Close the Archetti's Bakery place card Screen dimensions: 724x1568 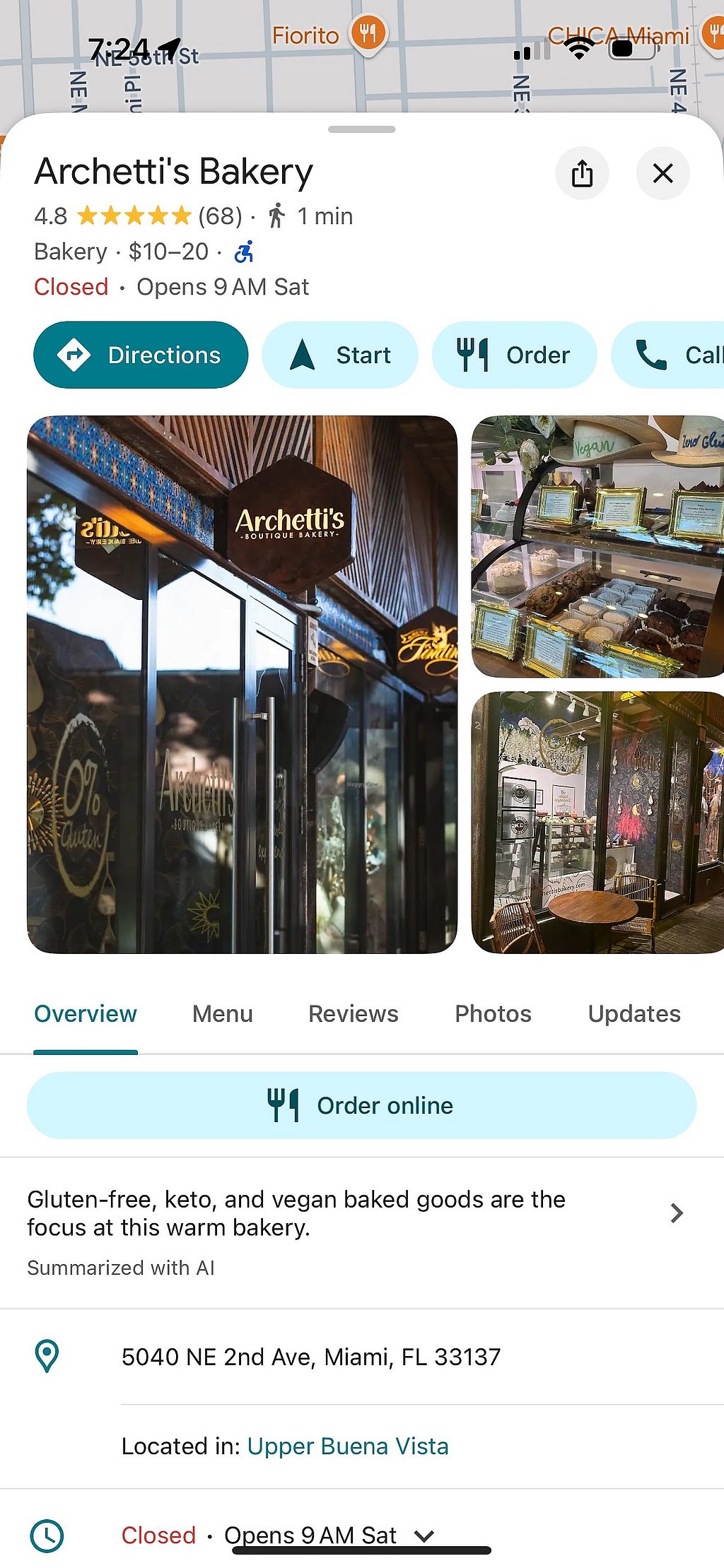click(x=662, y=173)
